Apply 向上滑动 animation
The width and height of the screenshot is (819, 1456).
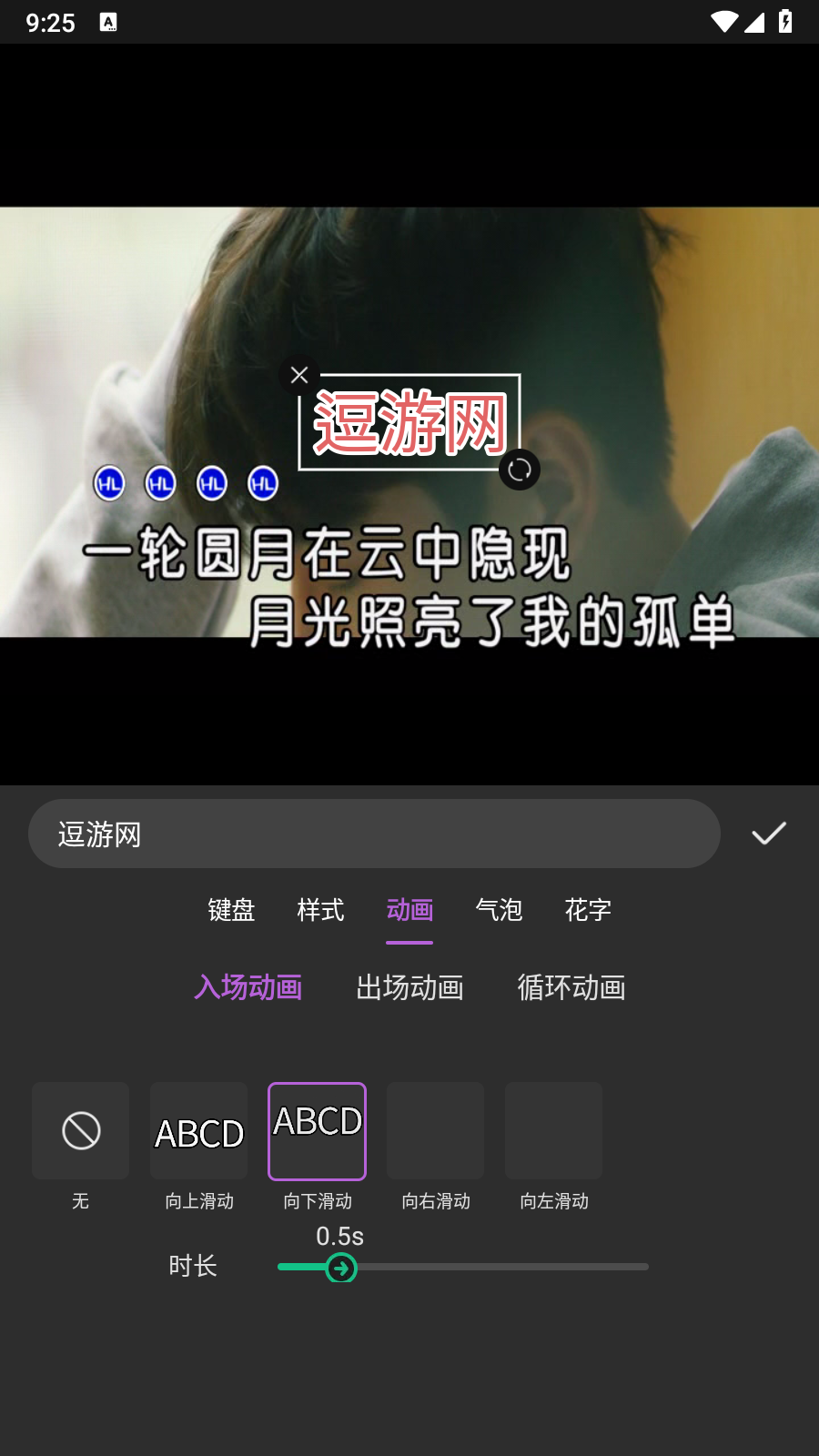point(199,1131)
